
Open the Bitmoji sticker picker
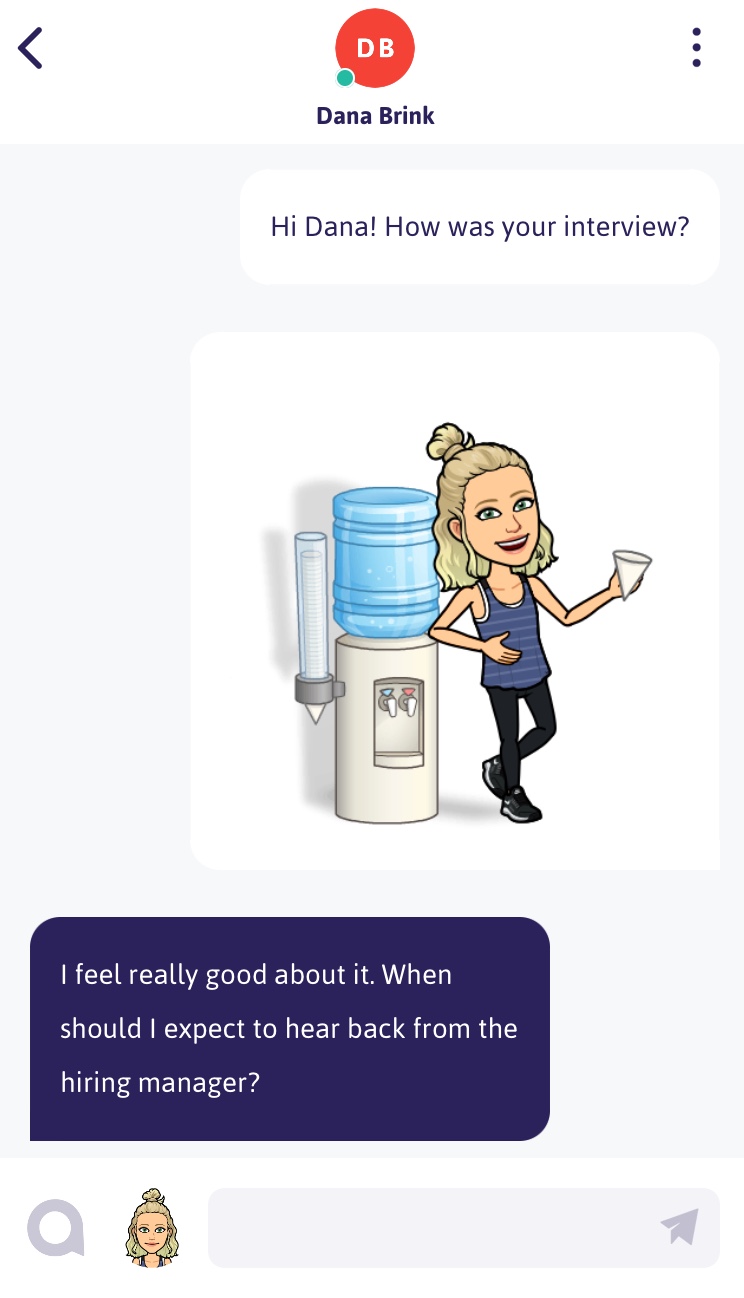pos(152,1228)
